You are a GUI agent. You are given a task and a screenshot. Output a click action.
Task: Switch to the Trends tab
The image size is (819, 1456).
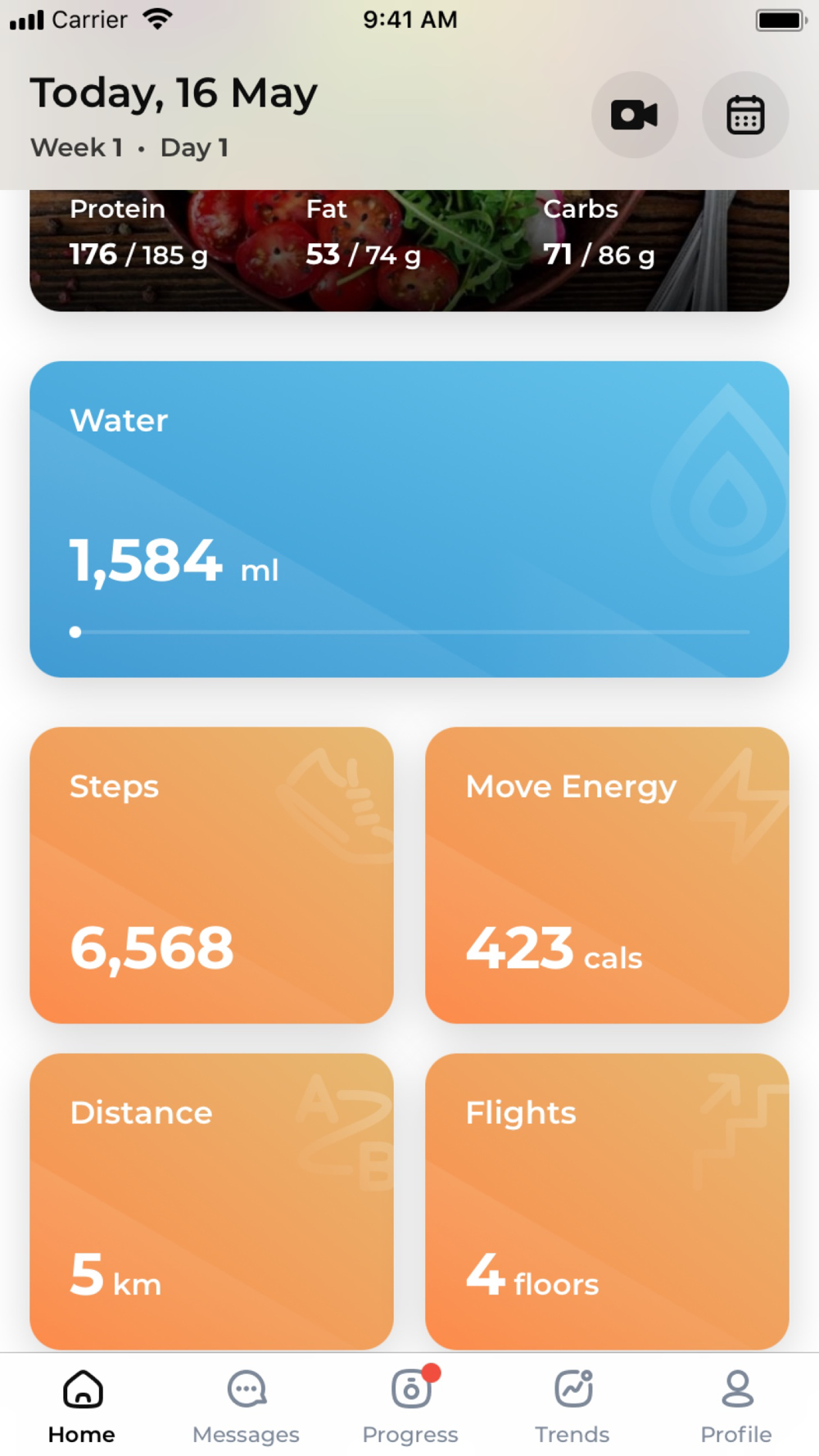click(572, 1406)
